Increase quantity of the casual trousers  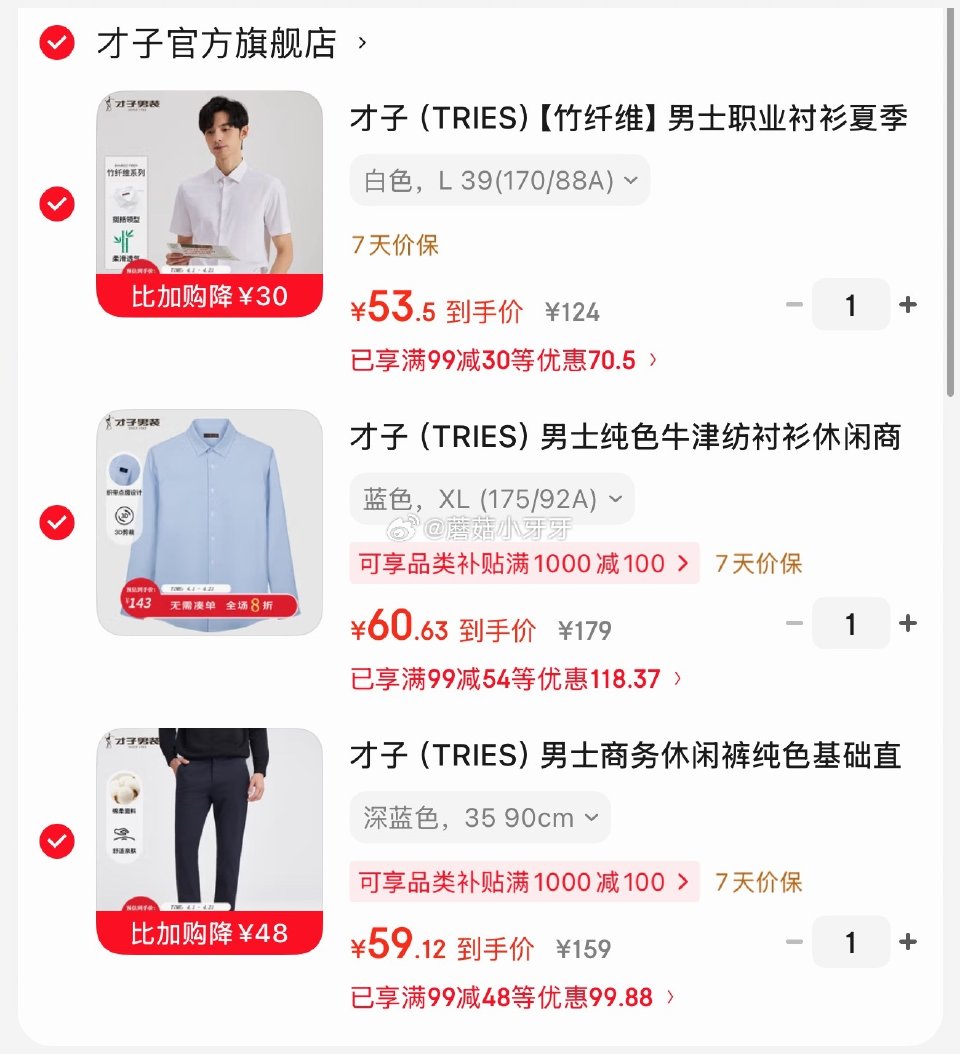pyautogui.click(x=908, y=941)
